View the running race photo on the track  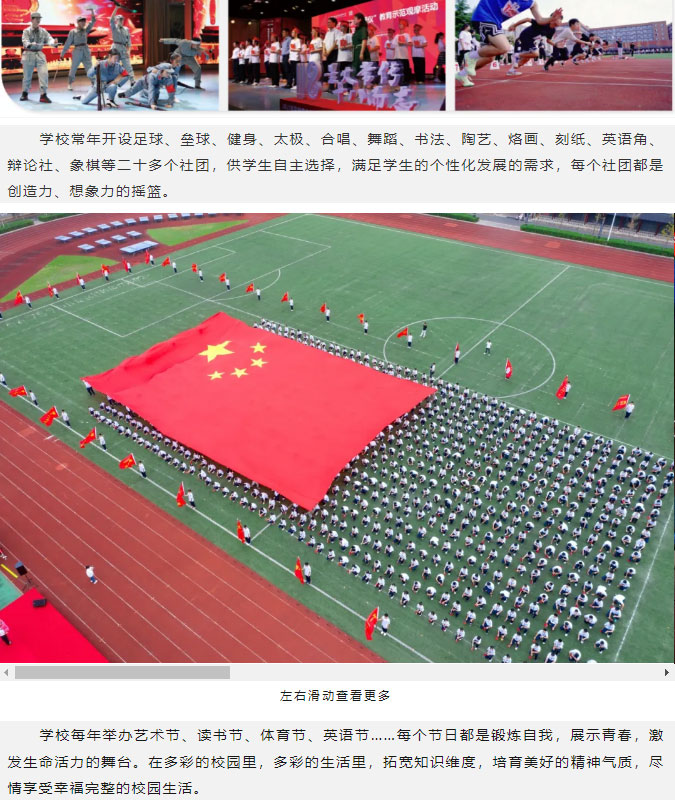tap(563, 55)
